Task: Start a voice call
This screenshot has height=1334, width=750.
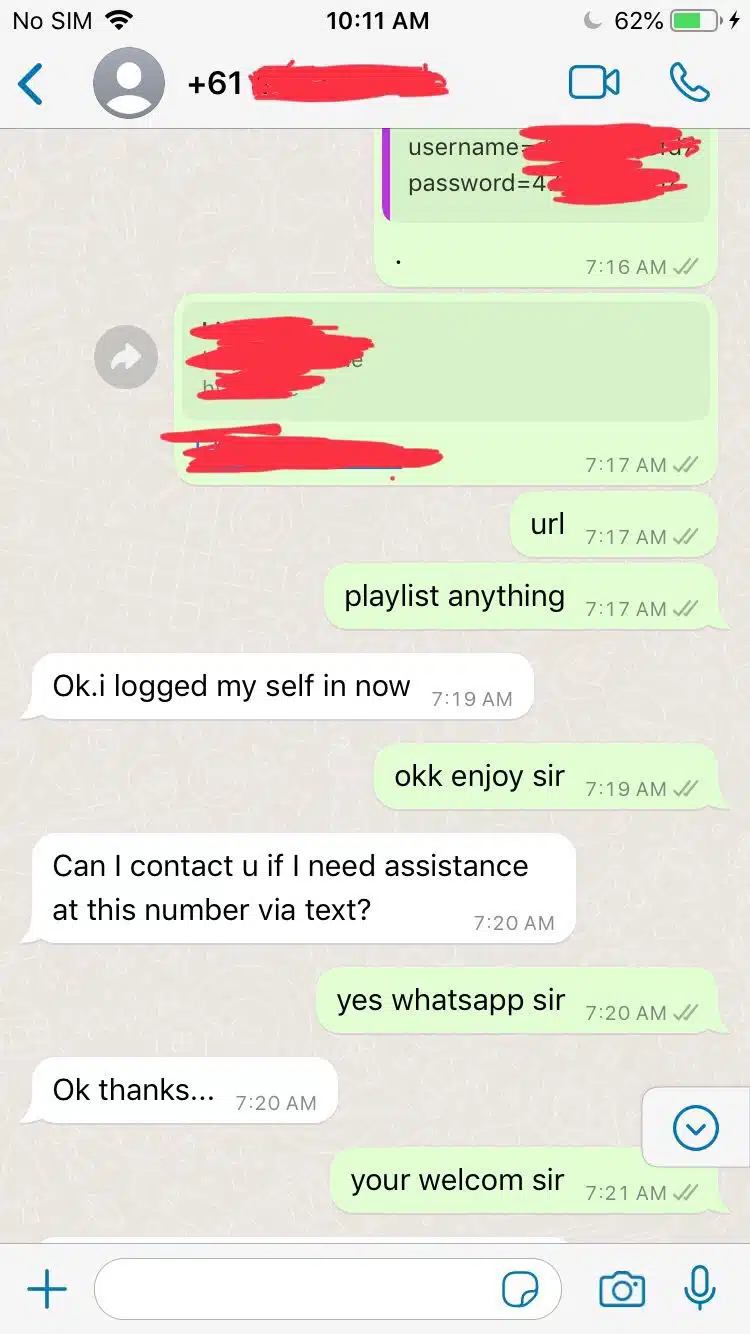Action: click(x=689, y=83)
